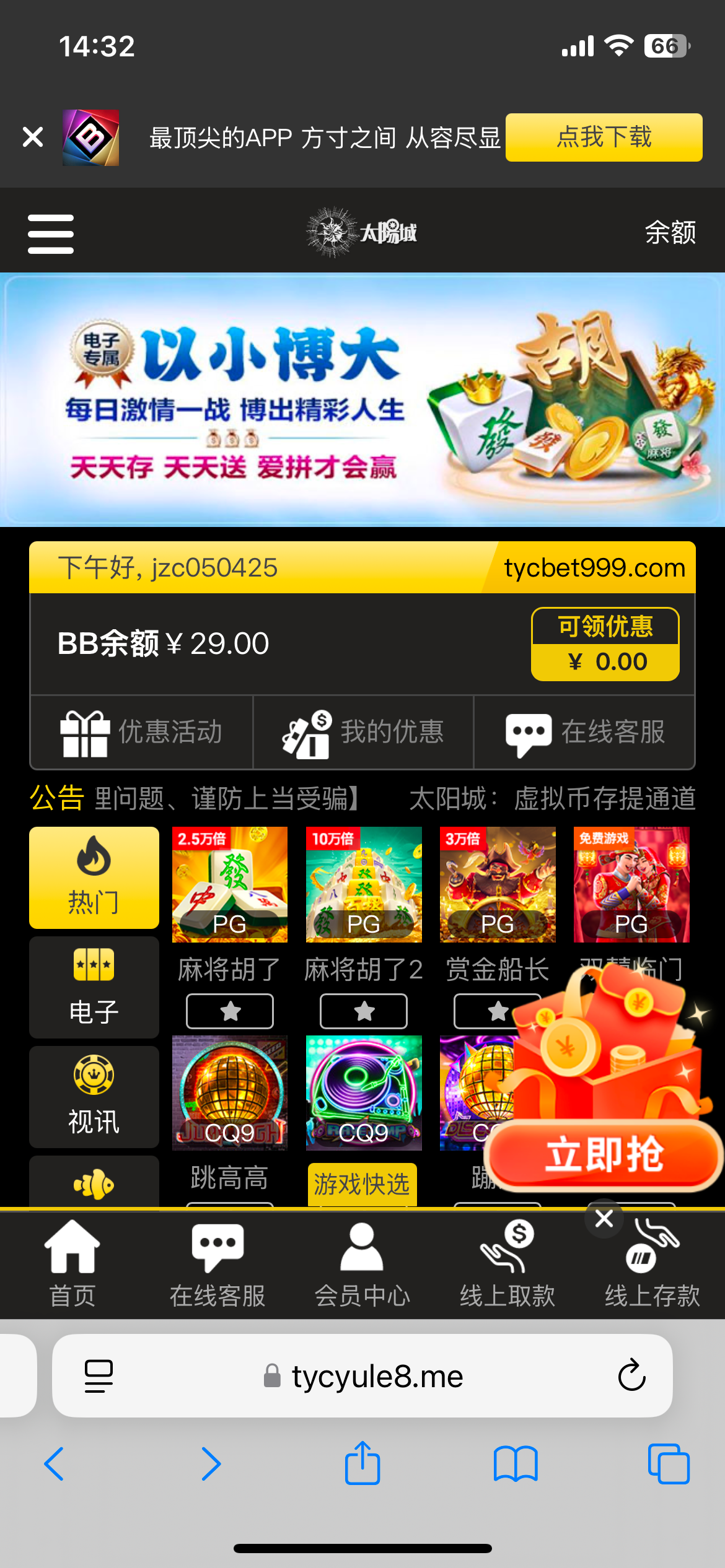This screenshot has height=1568, width=725.
Task: Reload the page in Safari
Action: (x=631, y=1375)
